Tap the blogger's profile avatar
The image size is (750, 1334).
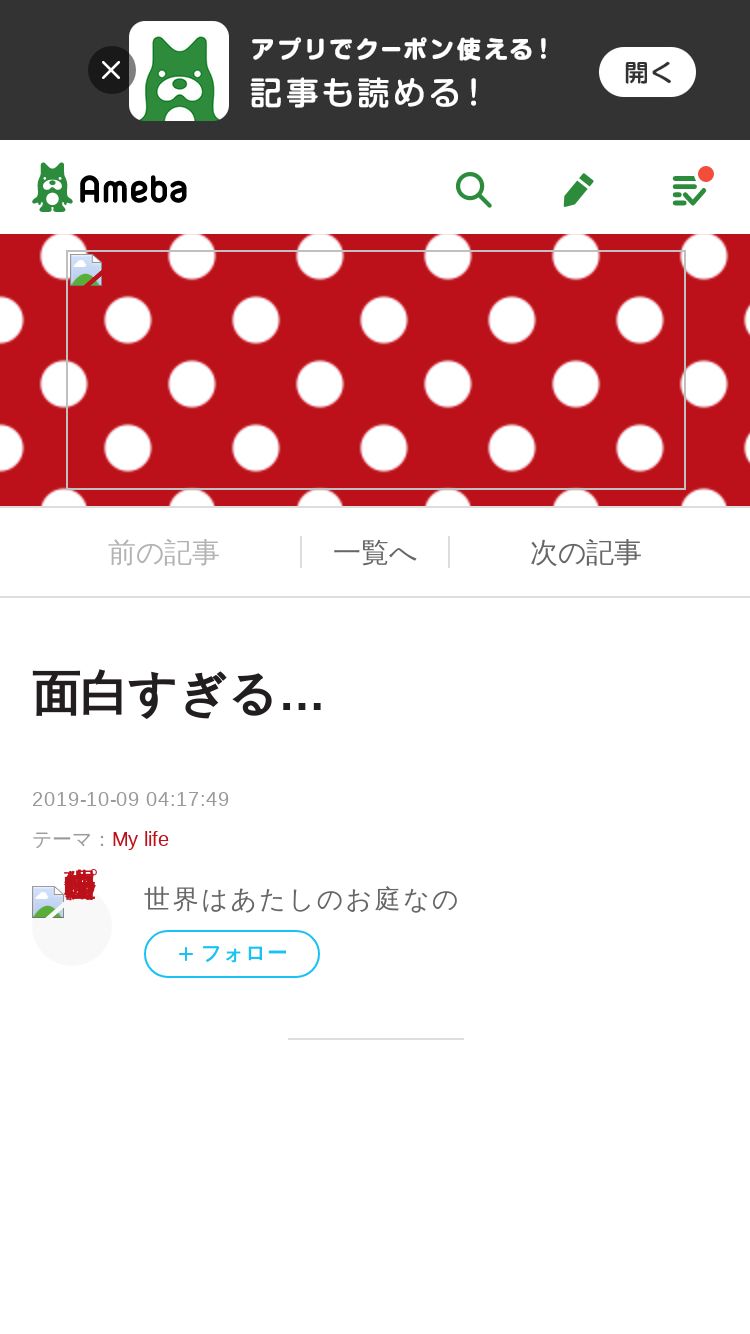coord(71,925)
